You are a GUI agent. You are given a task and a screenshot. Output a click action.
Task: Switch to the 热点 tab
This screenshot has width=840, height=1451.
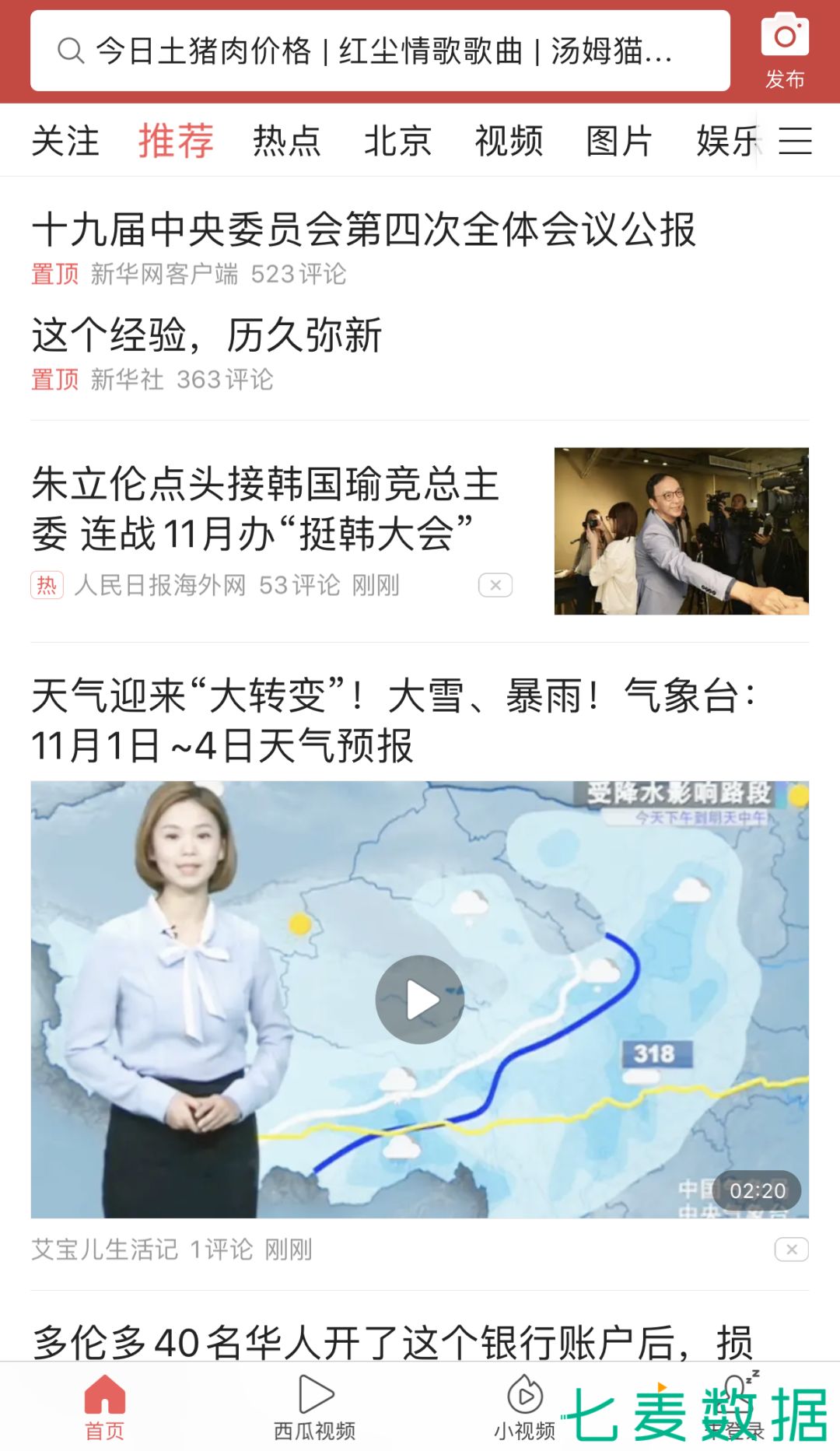(287, 142)
